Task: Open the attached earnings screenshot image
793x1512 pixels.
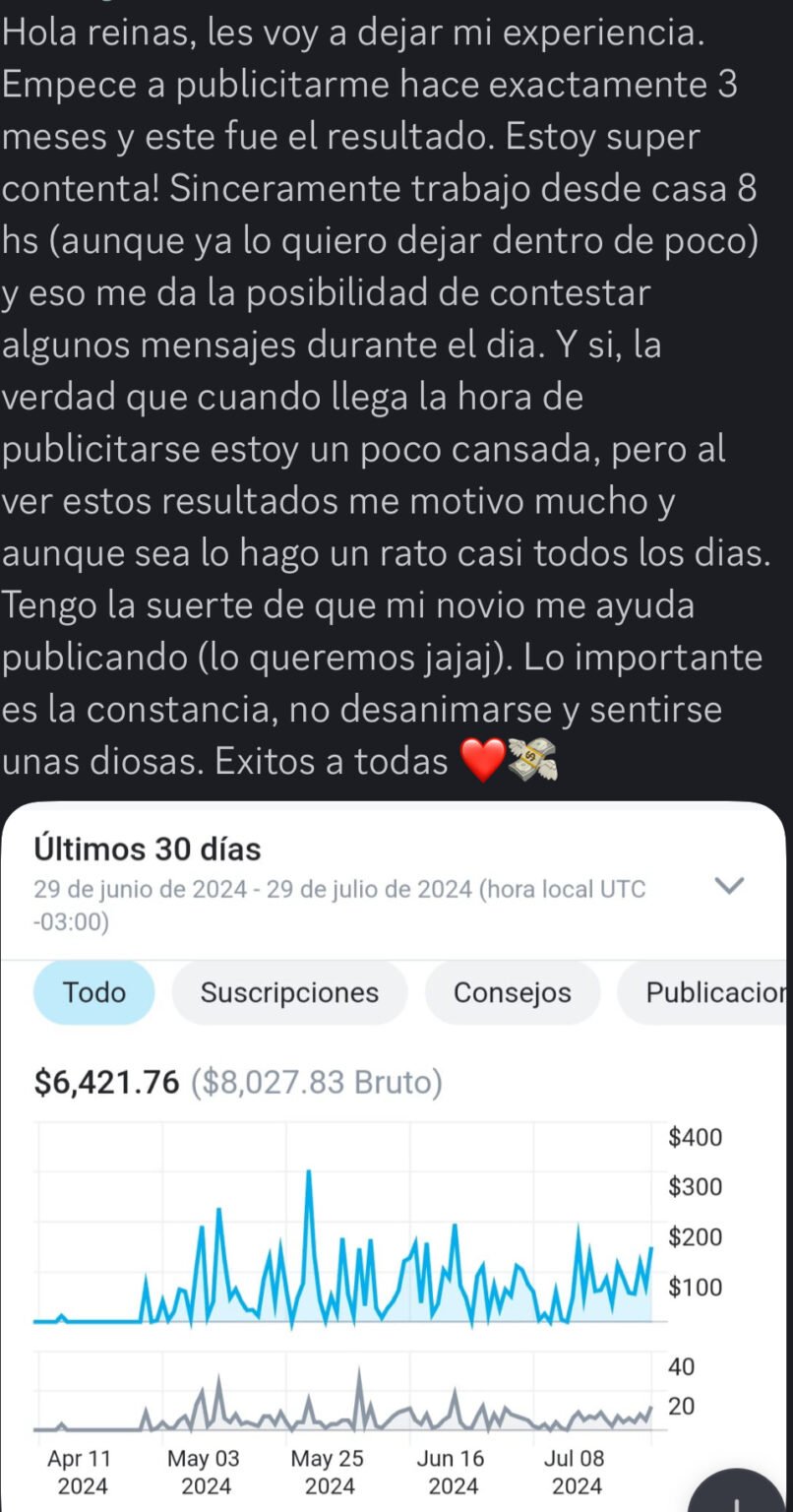Action: (394, 1157)
